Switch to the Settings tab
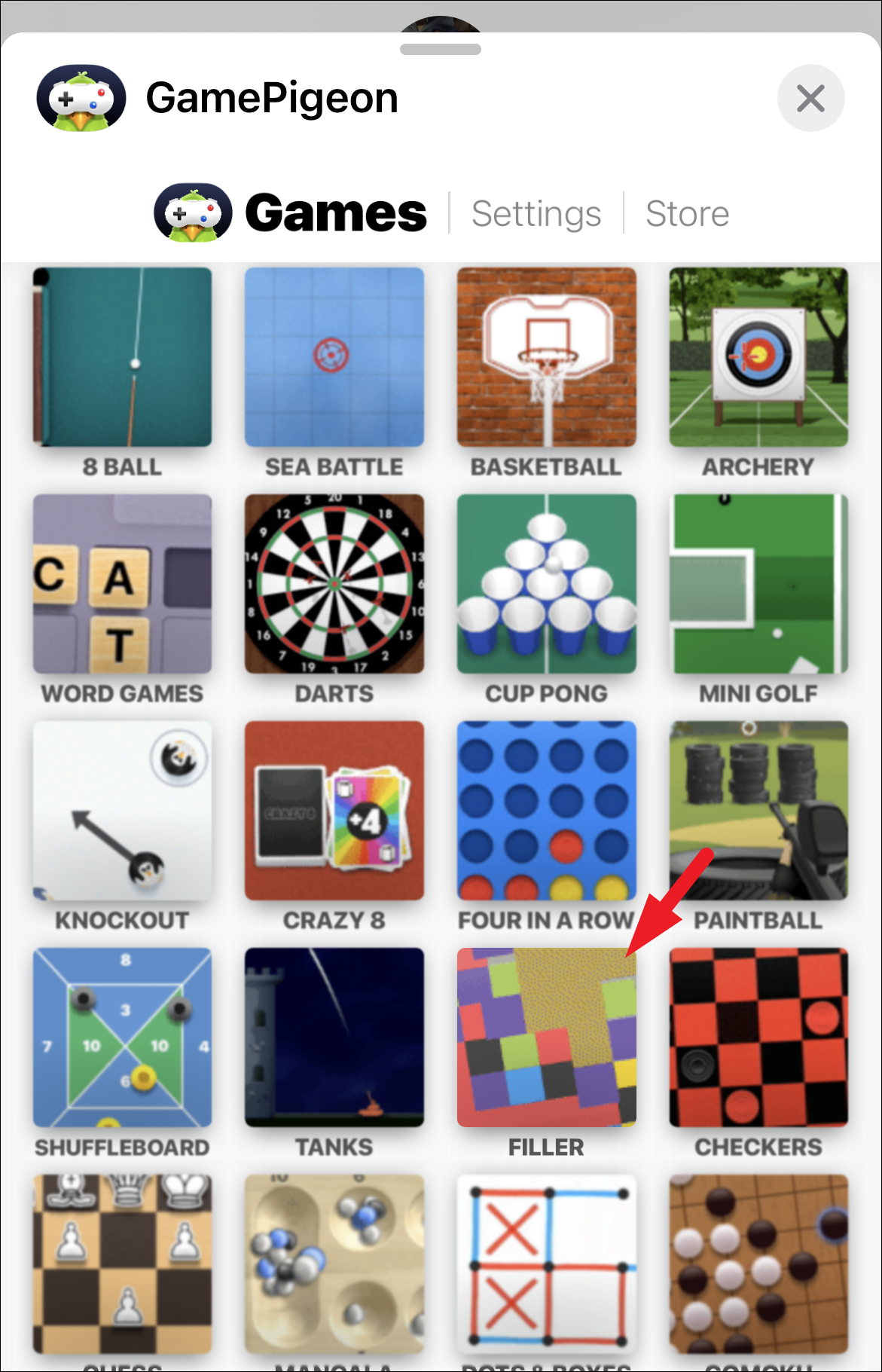882x1372 pixels. pos(536,213)
